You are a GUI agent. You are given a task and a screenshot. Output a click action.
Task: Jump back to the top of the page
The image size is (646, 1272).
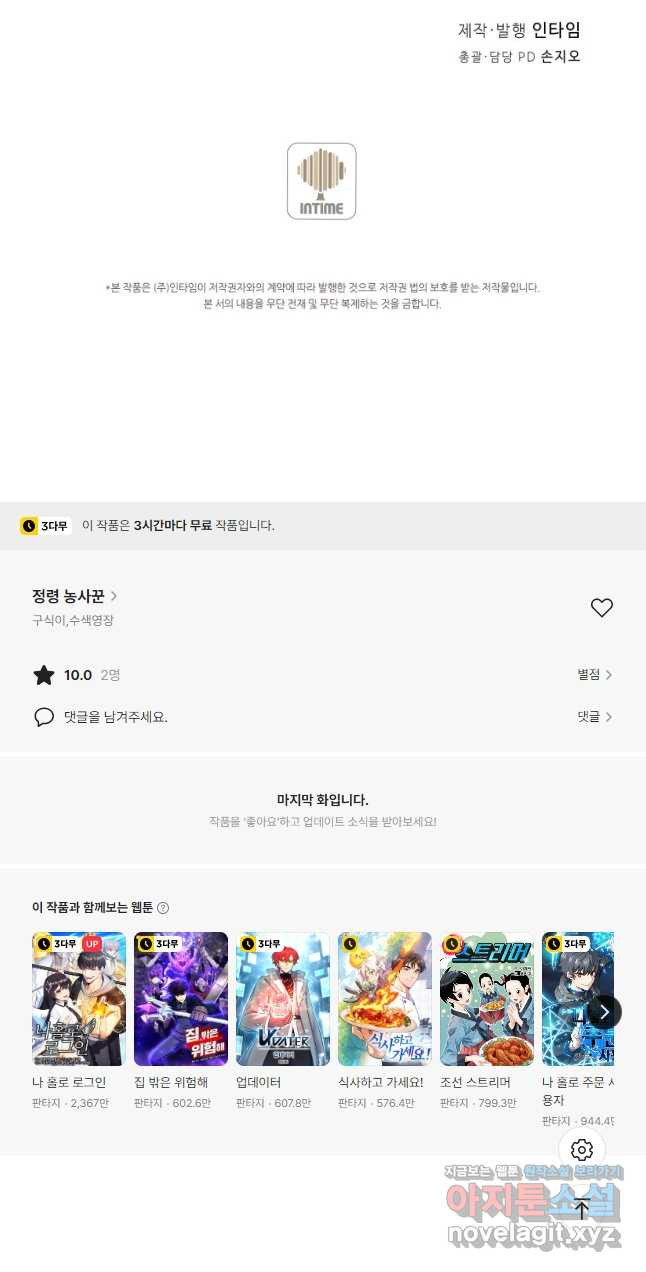(582, 1208)
